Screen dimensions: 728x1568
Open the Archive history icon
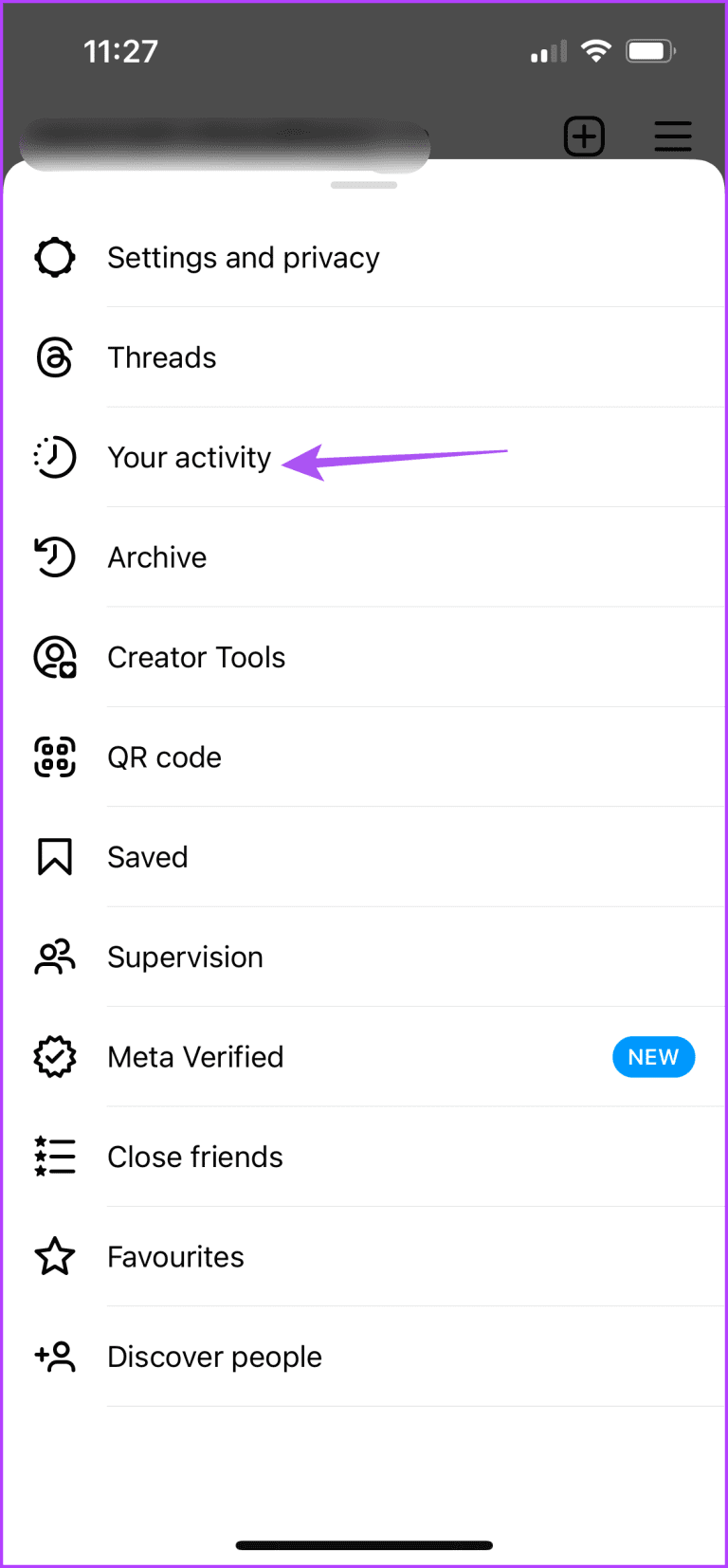click(55, 557)
